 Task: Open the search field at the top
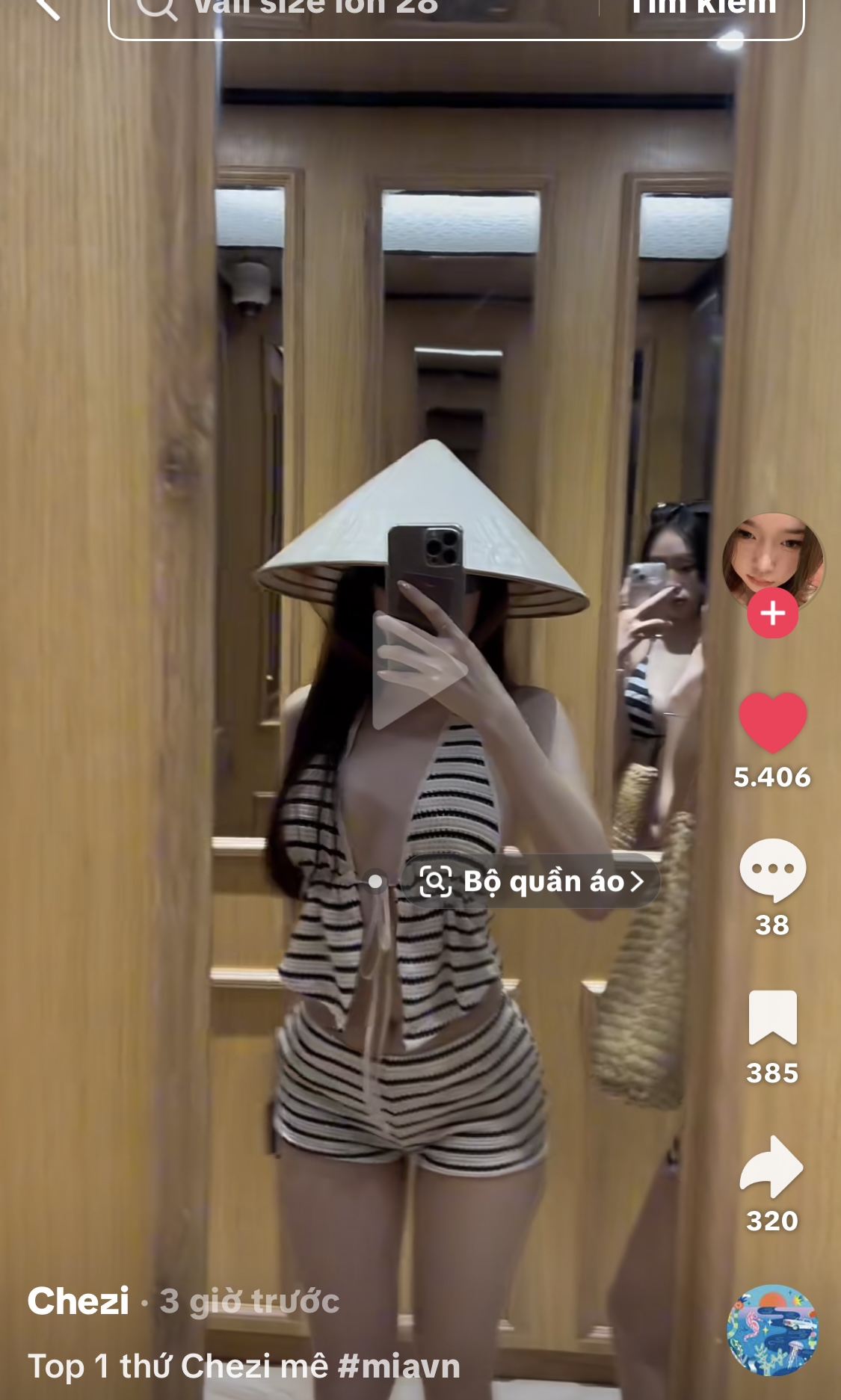(x=351, y=10)
